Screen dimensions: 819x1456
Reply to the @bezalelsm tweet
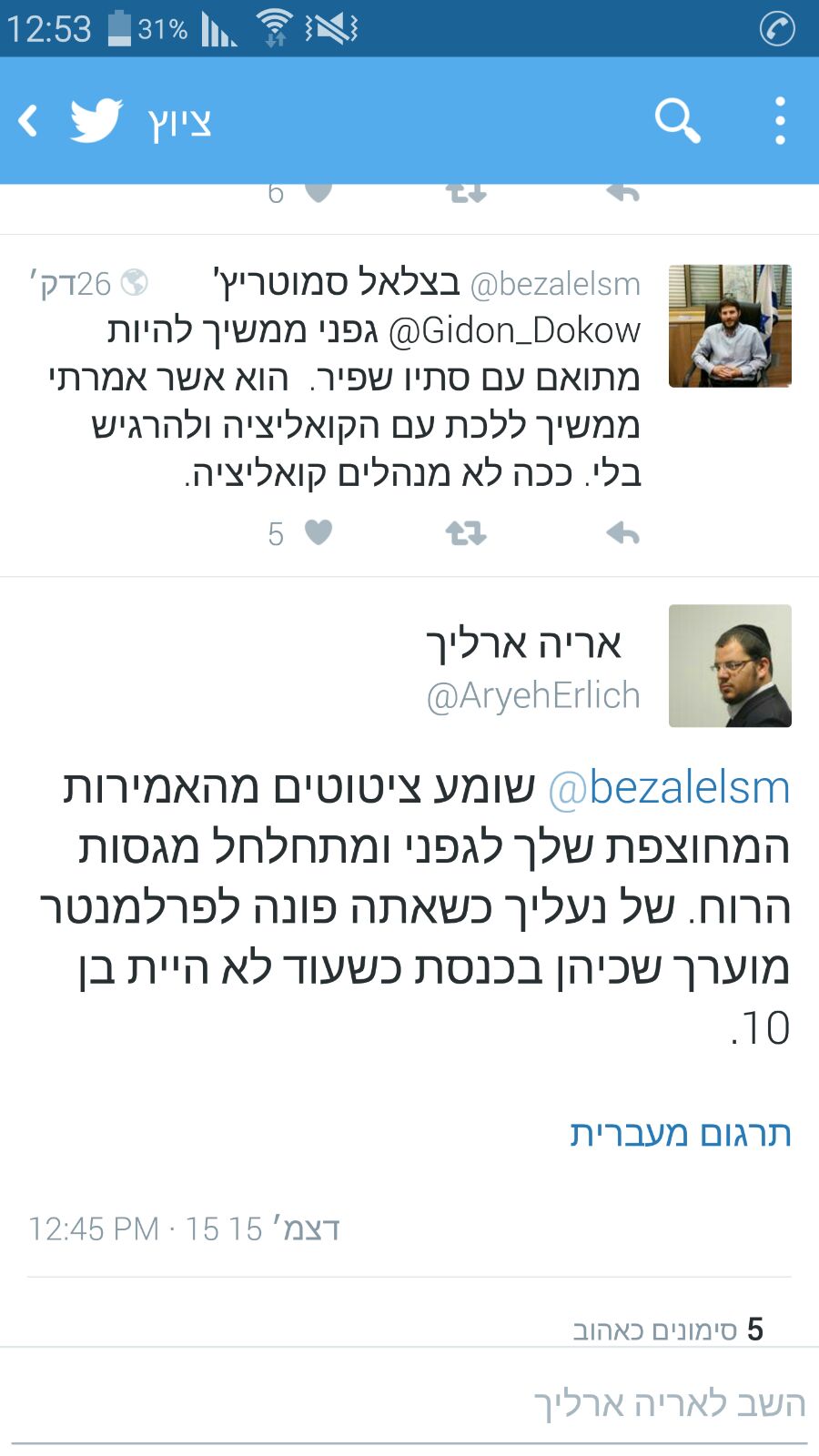point(622,532)
